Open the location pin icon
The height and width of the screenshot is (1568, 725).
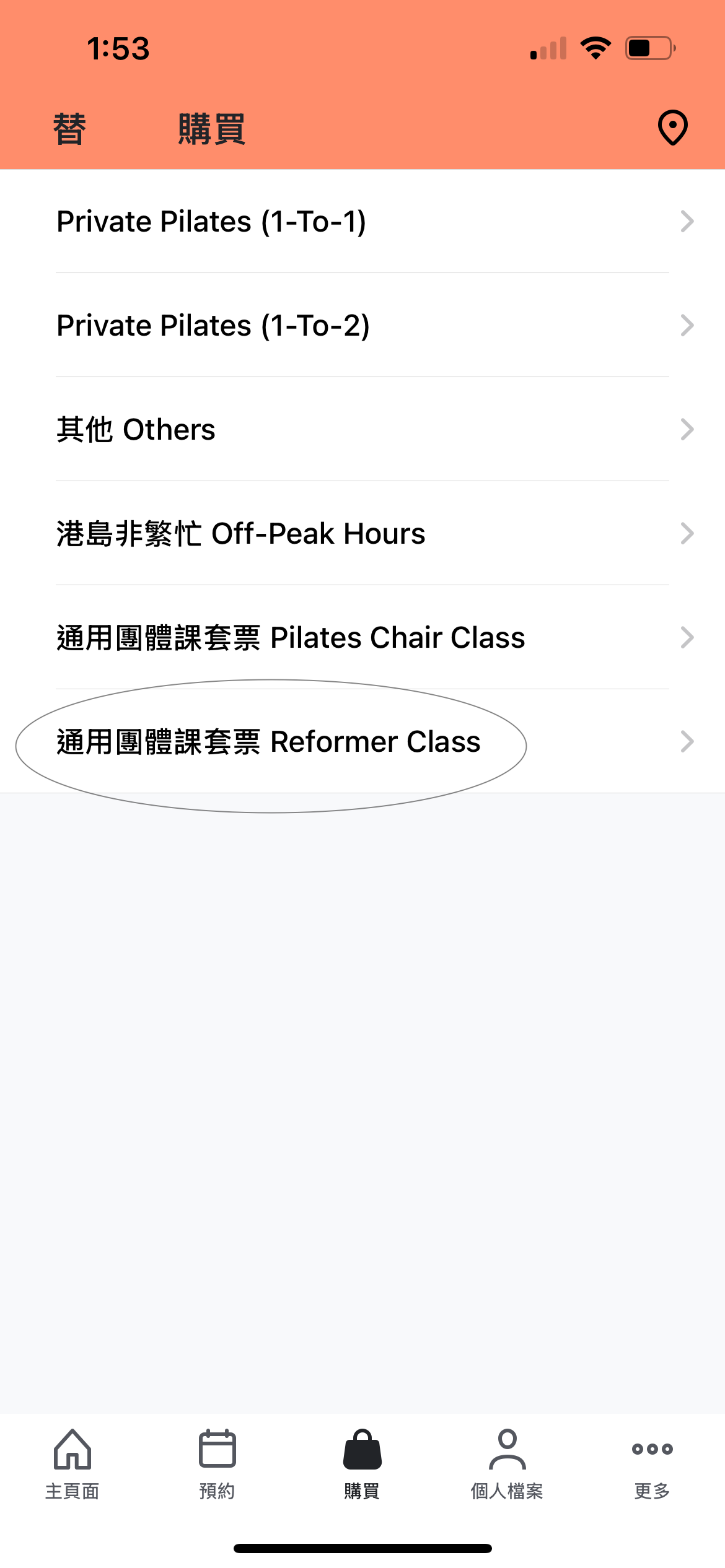click(672, 128)
